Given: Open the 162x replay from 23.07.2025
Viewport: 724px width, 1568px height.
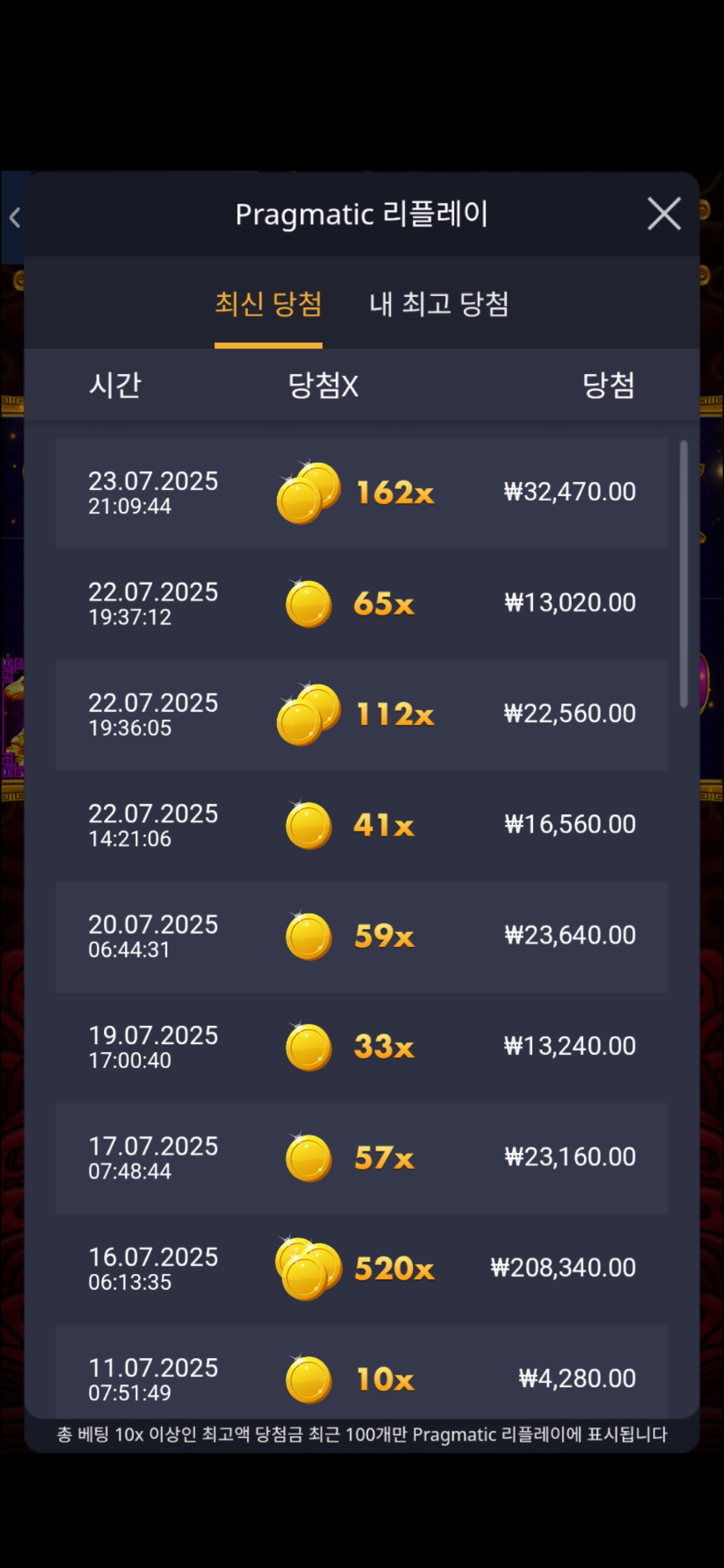Looking at the screenshot, I should (x=362, y=493).
